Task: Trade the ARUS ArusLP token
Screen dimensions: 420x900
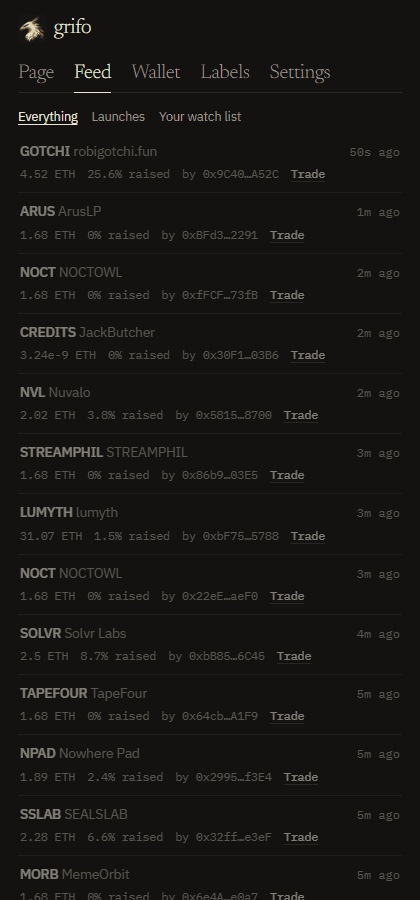Action: [287, 235]
